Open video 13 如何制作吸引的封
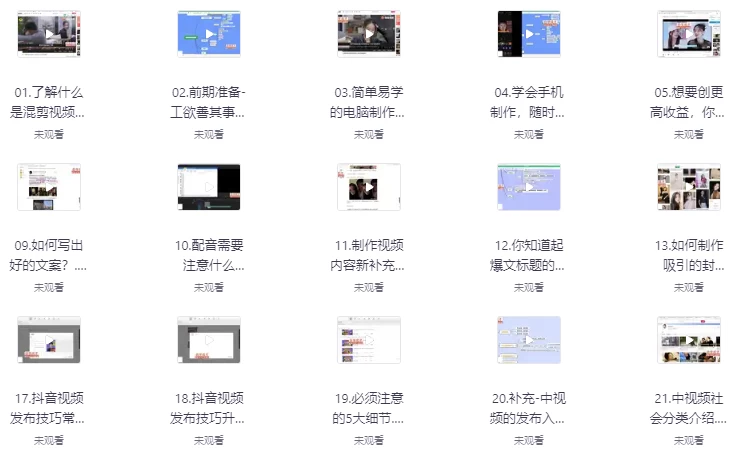This screenshot has height=452, width=739. tap(689, 187)
